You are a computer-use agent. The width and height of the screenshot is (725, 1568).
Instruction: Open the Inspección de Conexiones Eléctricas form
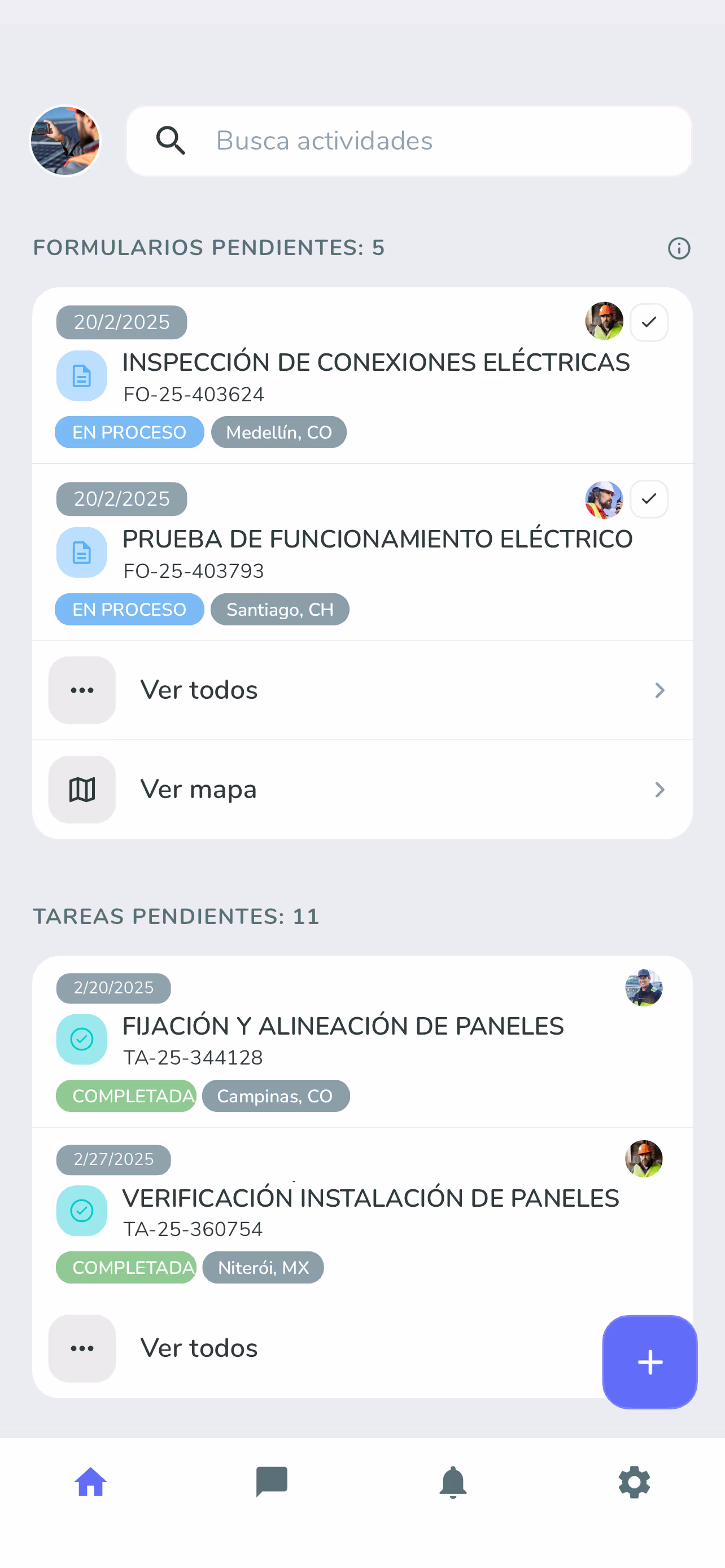tap(375, 363)
